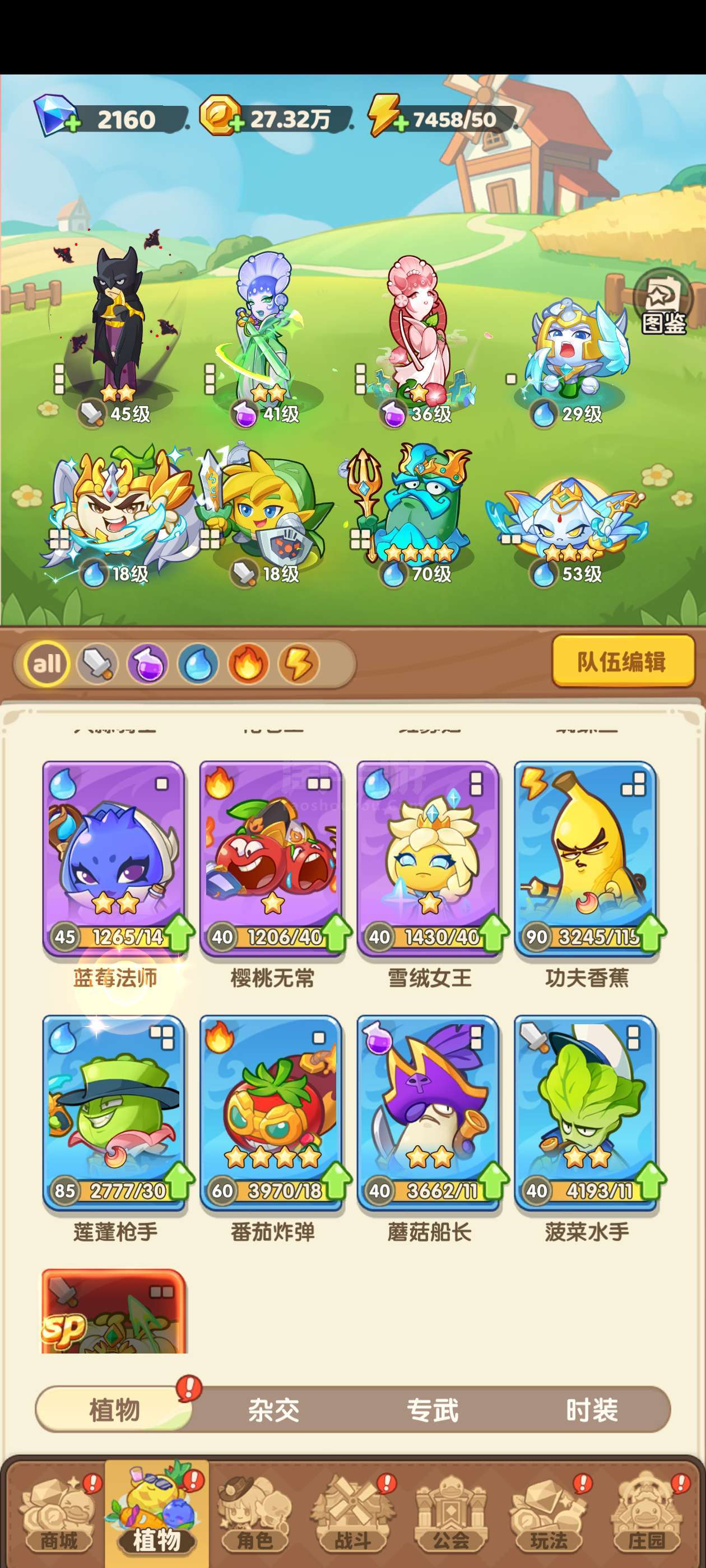Switch to the 专武 tab

coord(433,1410)
